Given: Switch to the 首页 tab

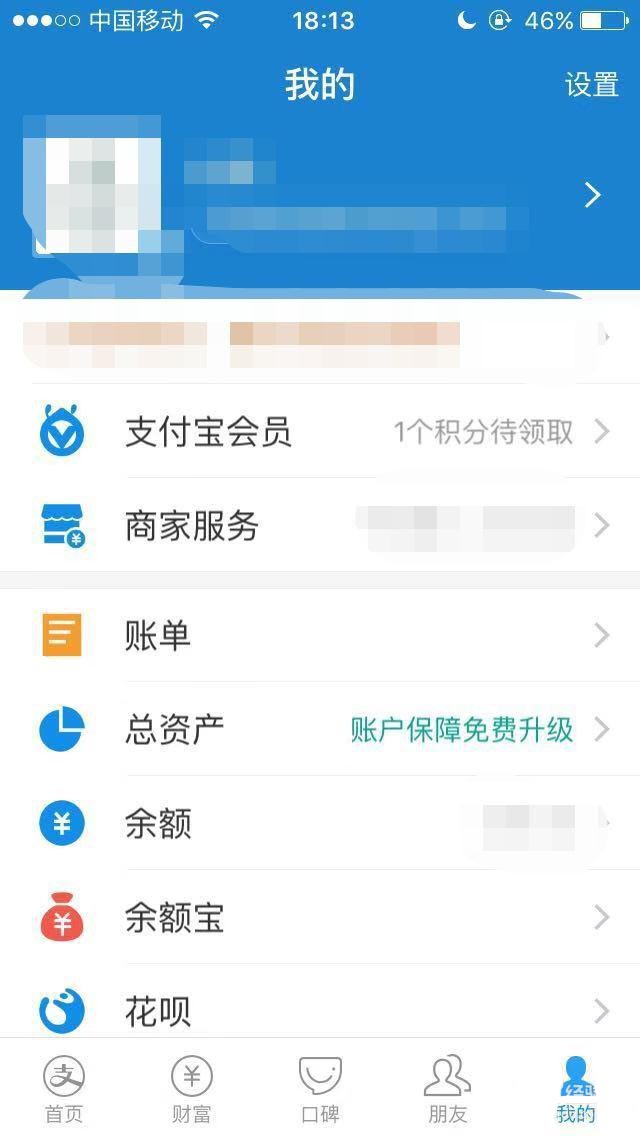Looking at the screenshot, I should pyautogui.click(x=64, y=1088).
